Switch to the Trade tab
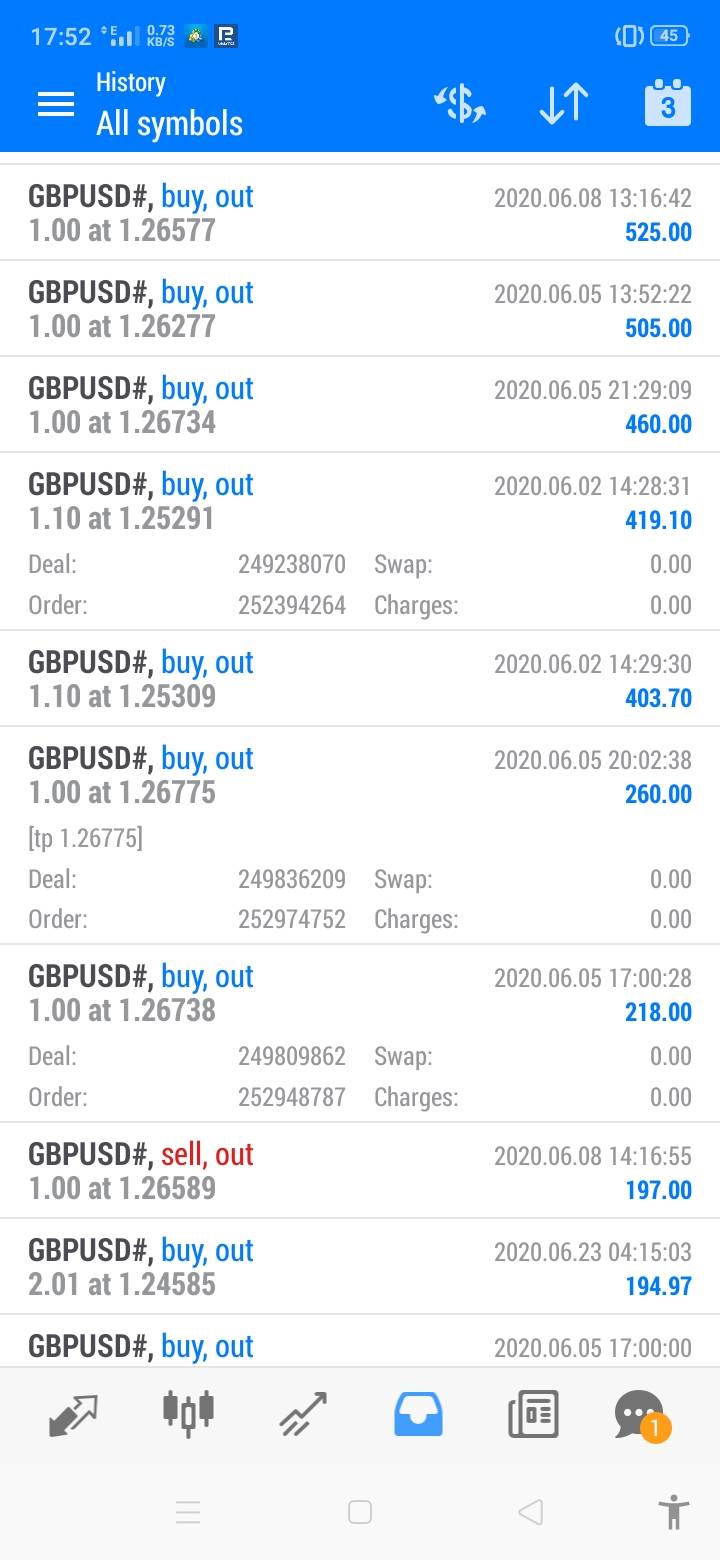This screenshot has height=1560, width=720. click(x=304, y=1414)
